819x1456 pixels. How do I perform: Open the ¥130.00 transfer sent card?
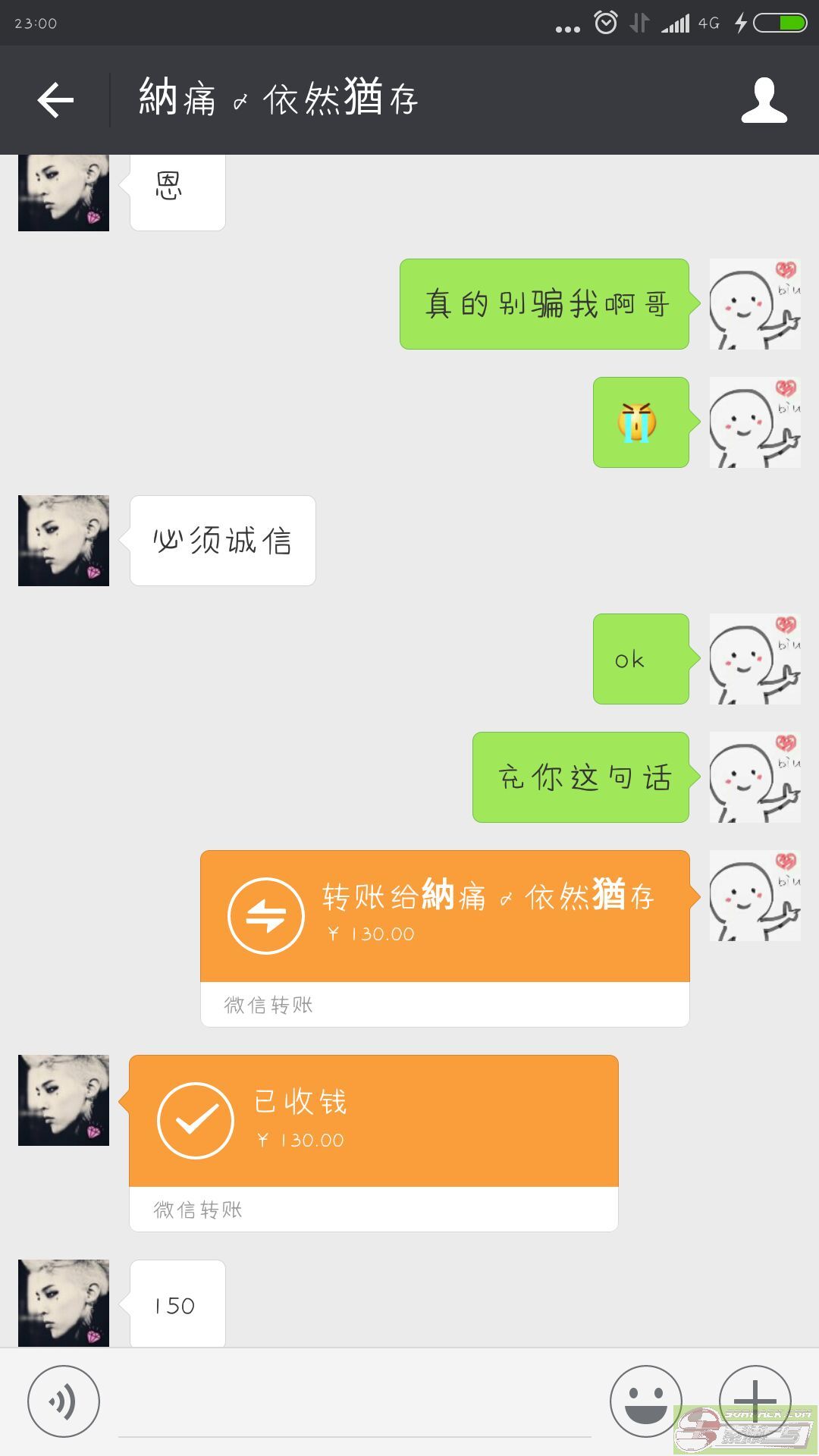(445, 939)
